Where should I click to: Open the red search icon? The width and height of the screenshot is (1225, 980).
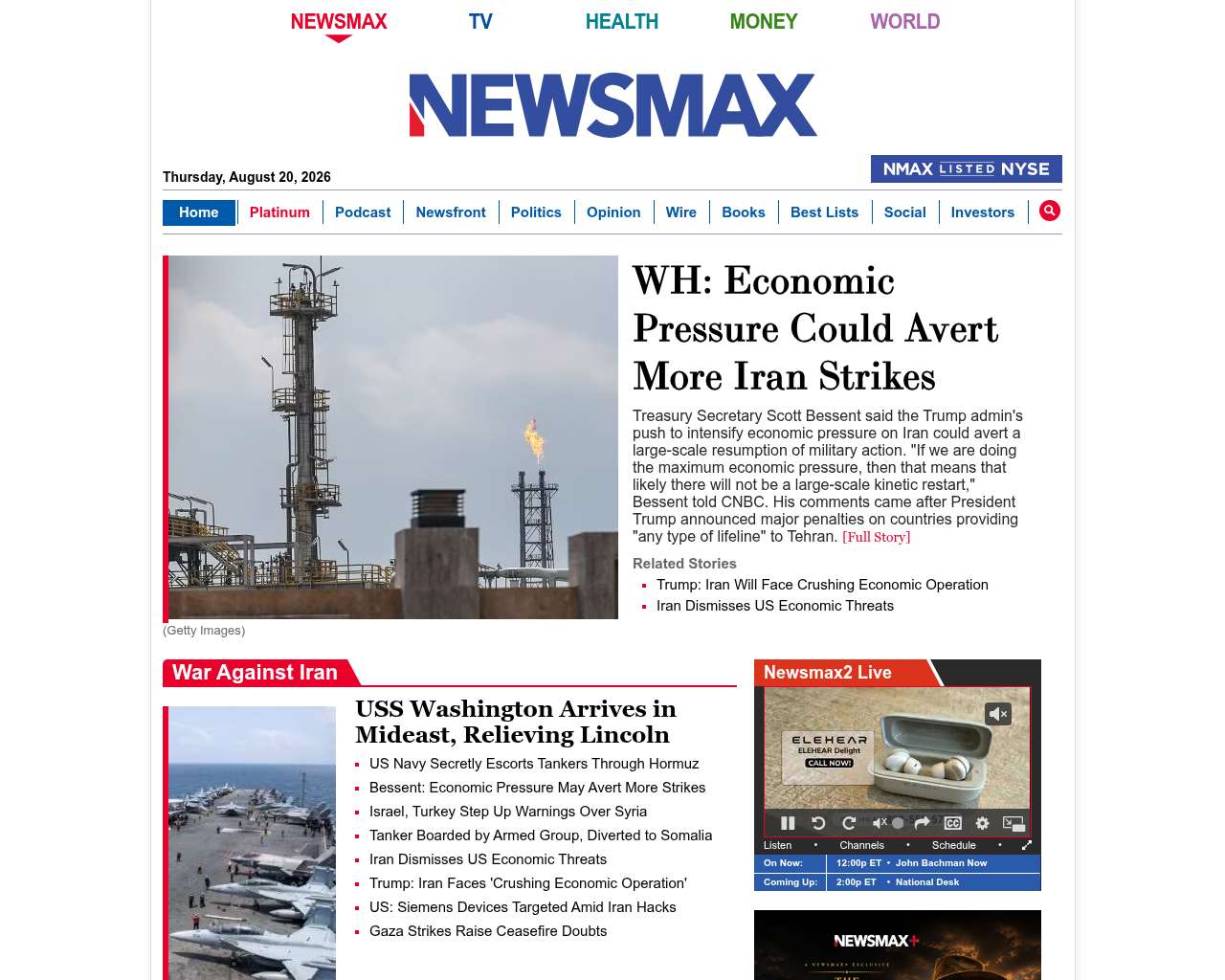tap(1050, 211)
